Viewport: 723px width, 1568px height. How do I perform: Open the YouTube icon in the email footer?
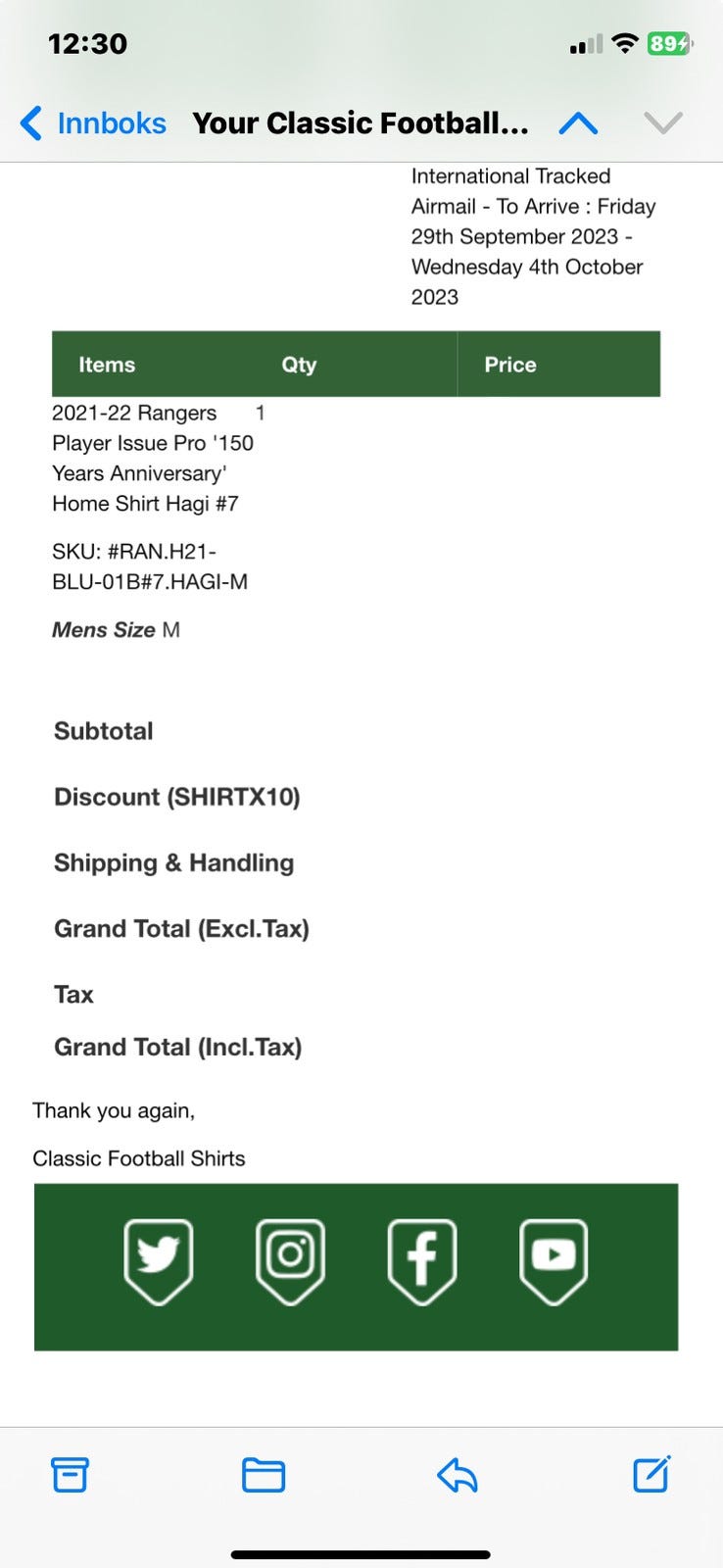click(x=554, y=1262)
